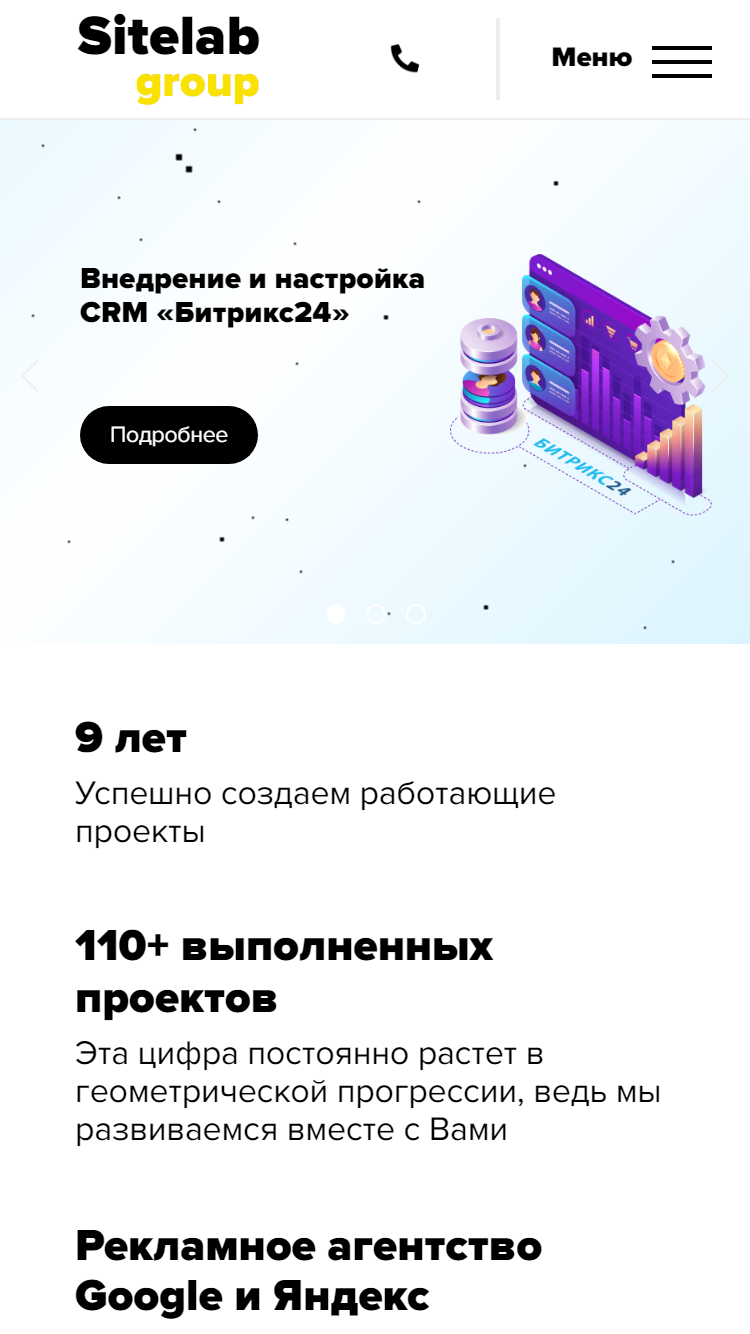Tap the Подробнее button
Screen dimensions: 750x1334
tap(169, 435)
